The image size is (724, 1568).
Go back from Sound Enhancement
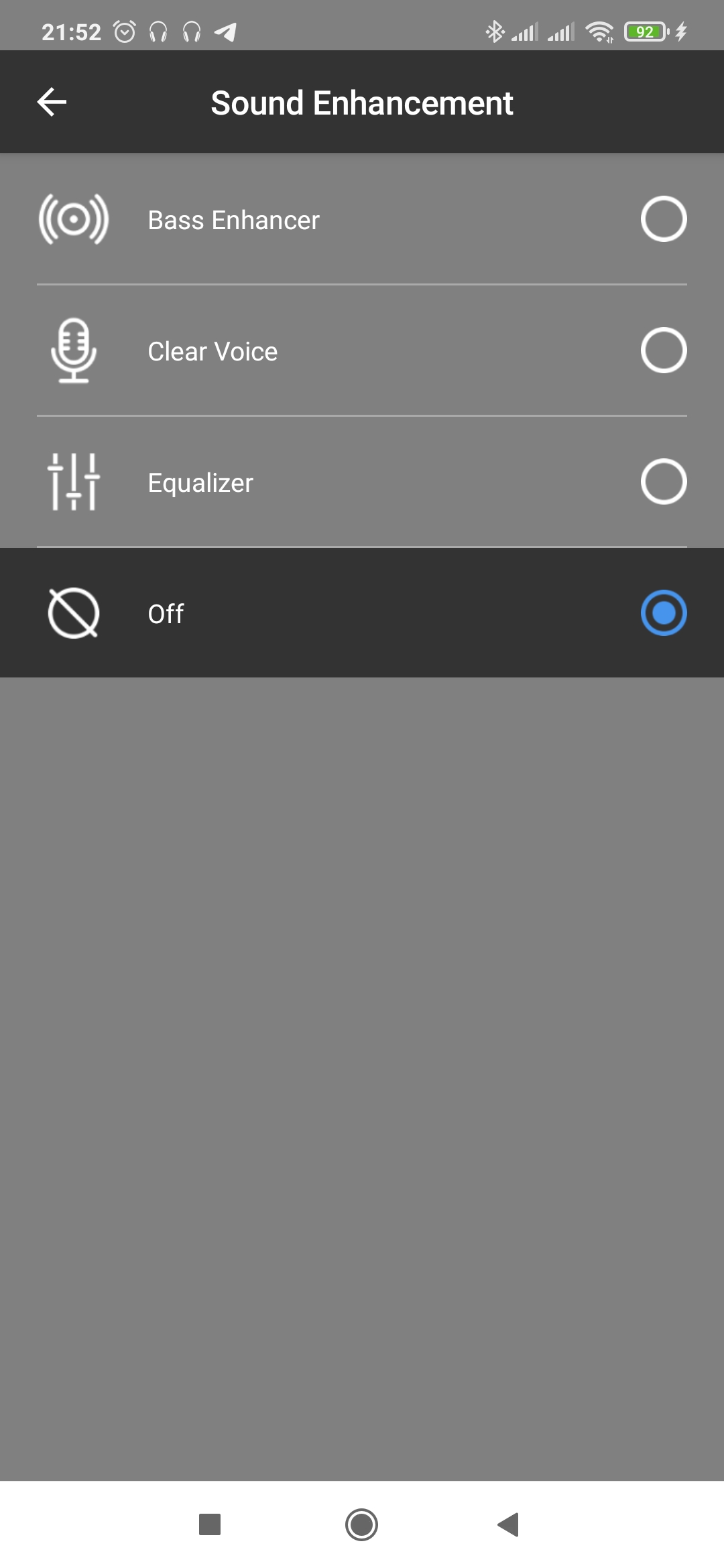(52, 103)
